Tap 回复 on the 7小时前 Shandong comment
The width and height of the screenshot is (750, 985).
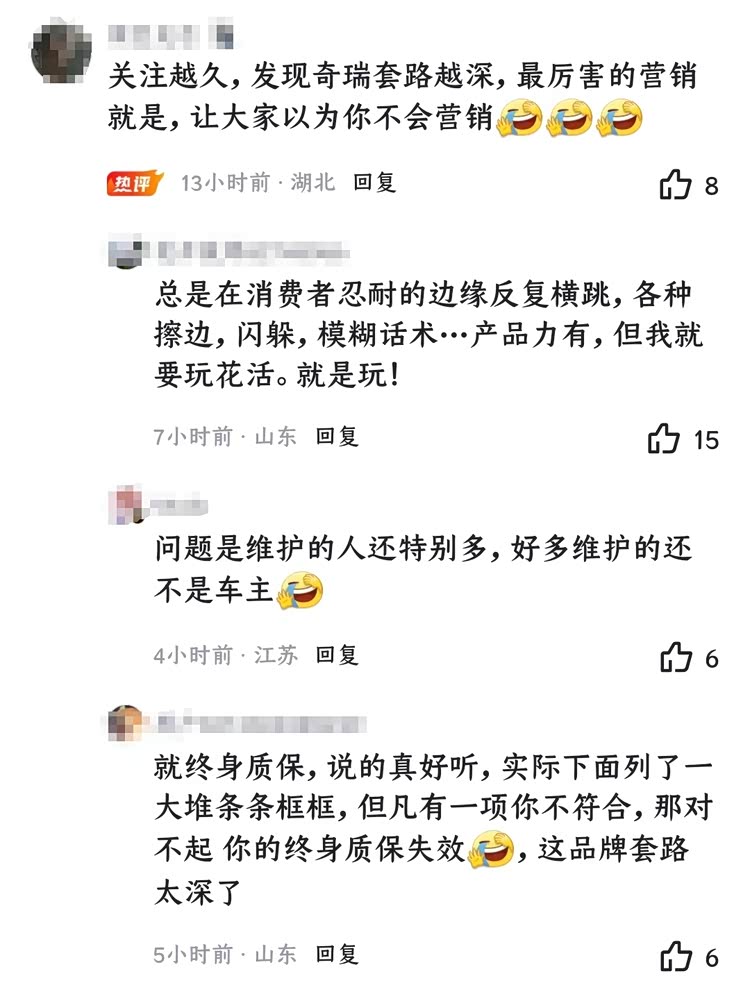pyautogui.click(x=337, y=436)
